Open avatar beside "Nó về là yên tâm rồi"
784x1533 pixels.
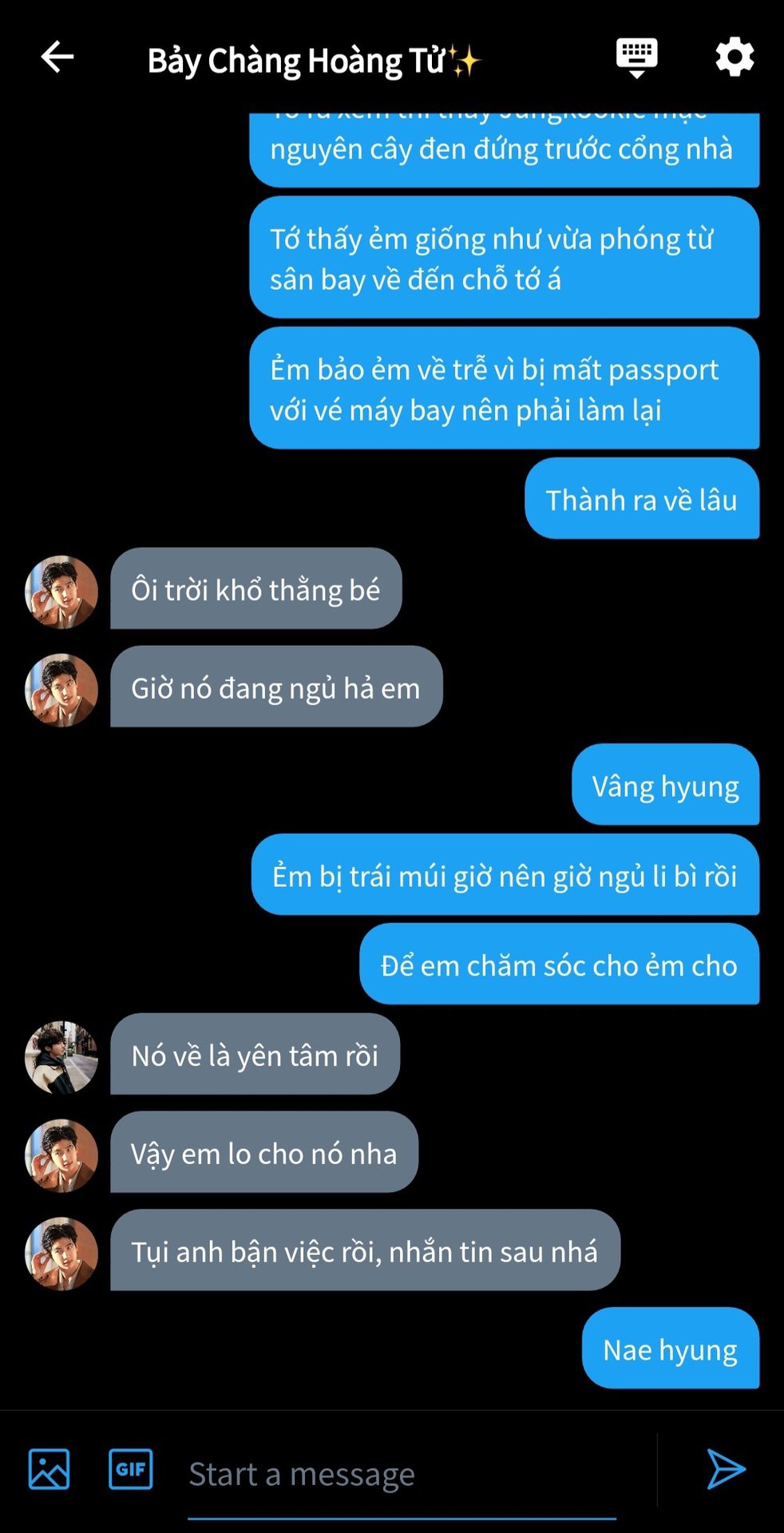tap(61, 1057)
